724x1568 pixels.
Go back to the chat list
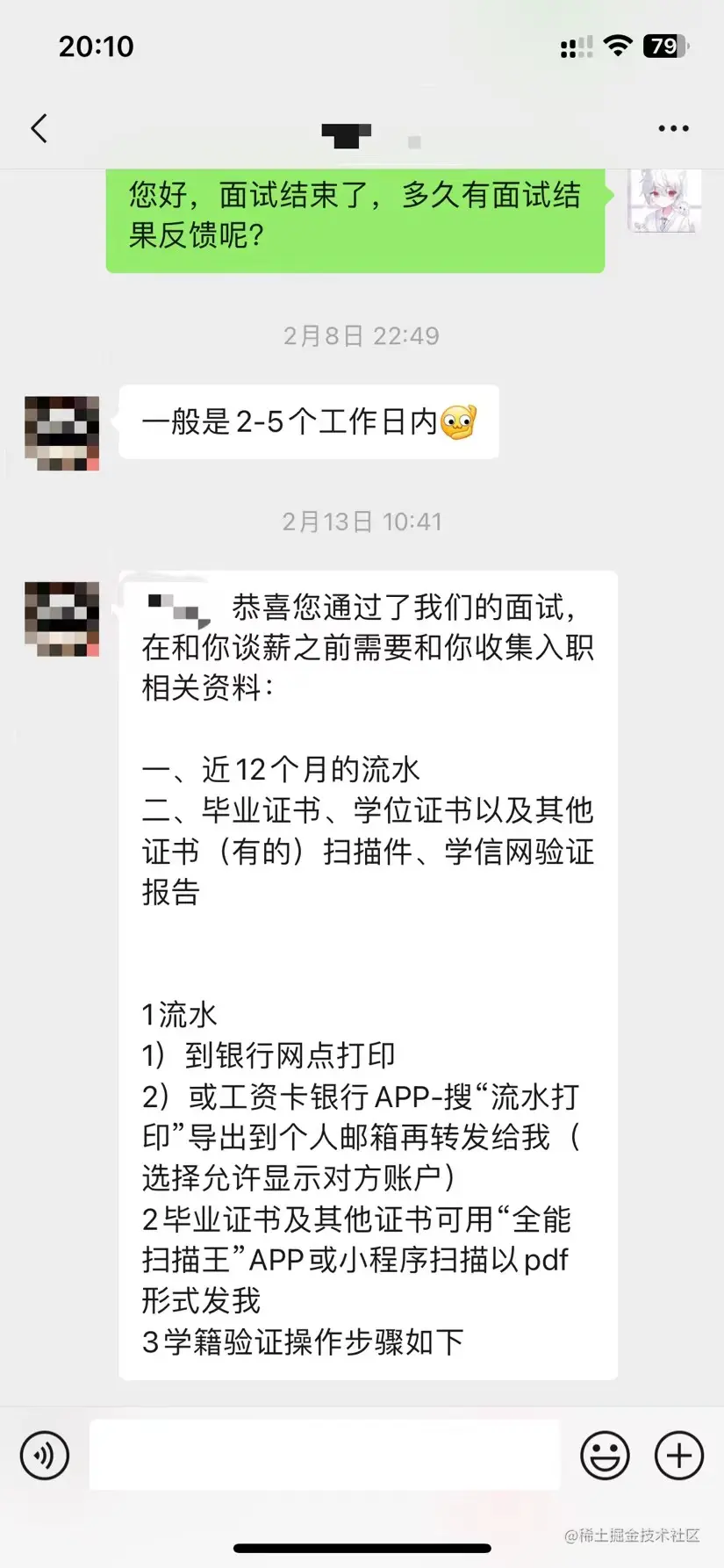[x=39, y=129]
